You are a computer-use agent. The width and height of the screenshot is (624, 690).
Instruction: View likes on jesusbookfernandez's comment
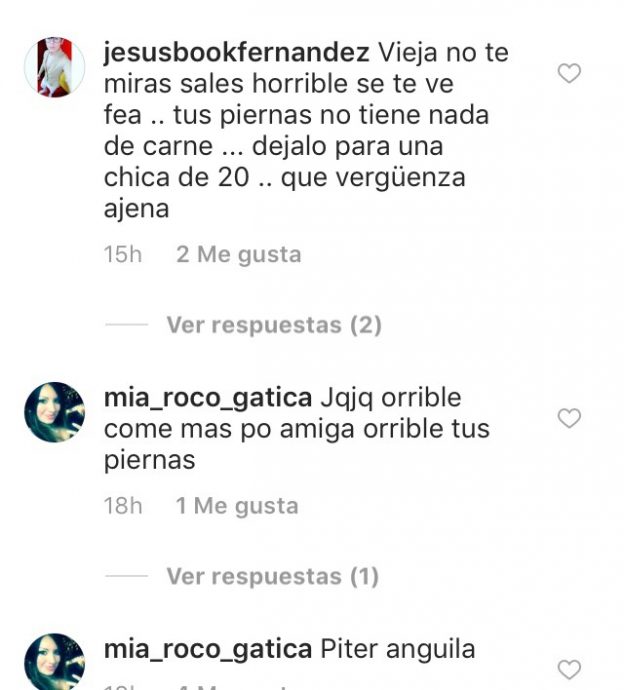click(238, 254)
